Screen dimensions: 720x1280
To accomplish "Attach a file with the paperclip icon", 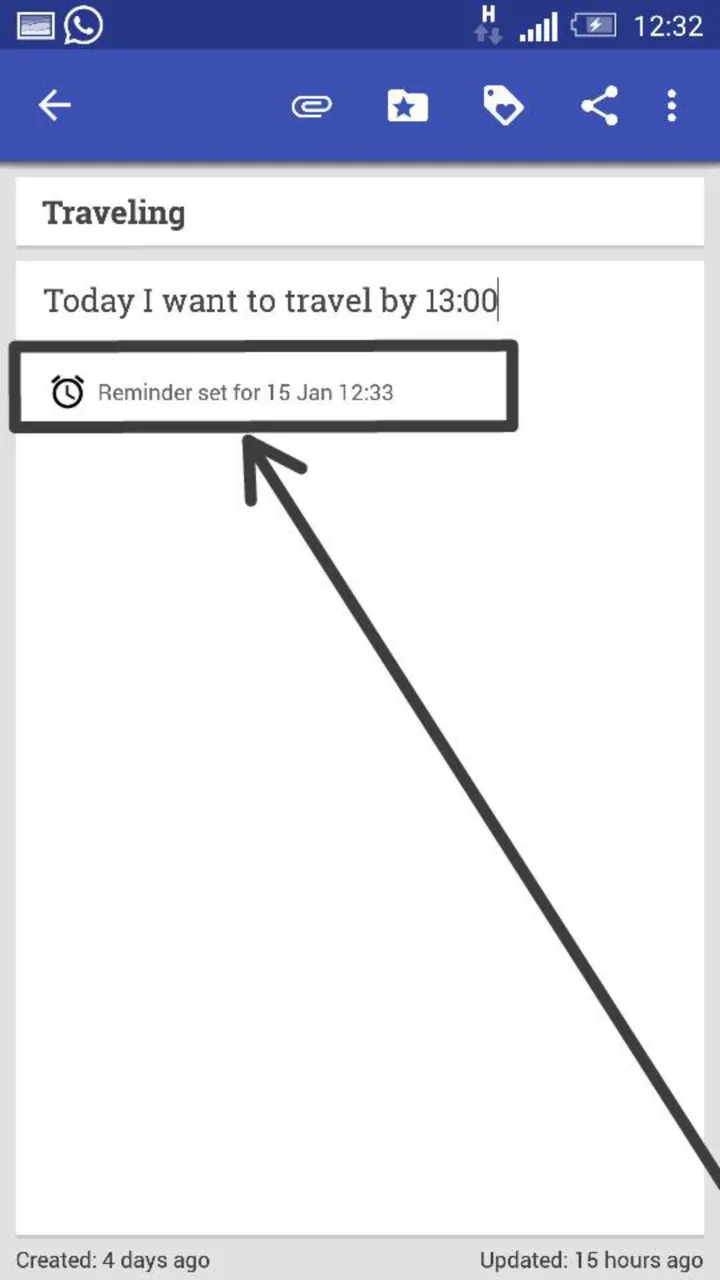I will [x=311, y=105].
